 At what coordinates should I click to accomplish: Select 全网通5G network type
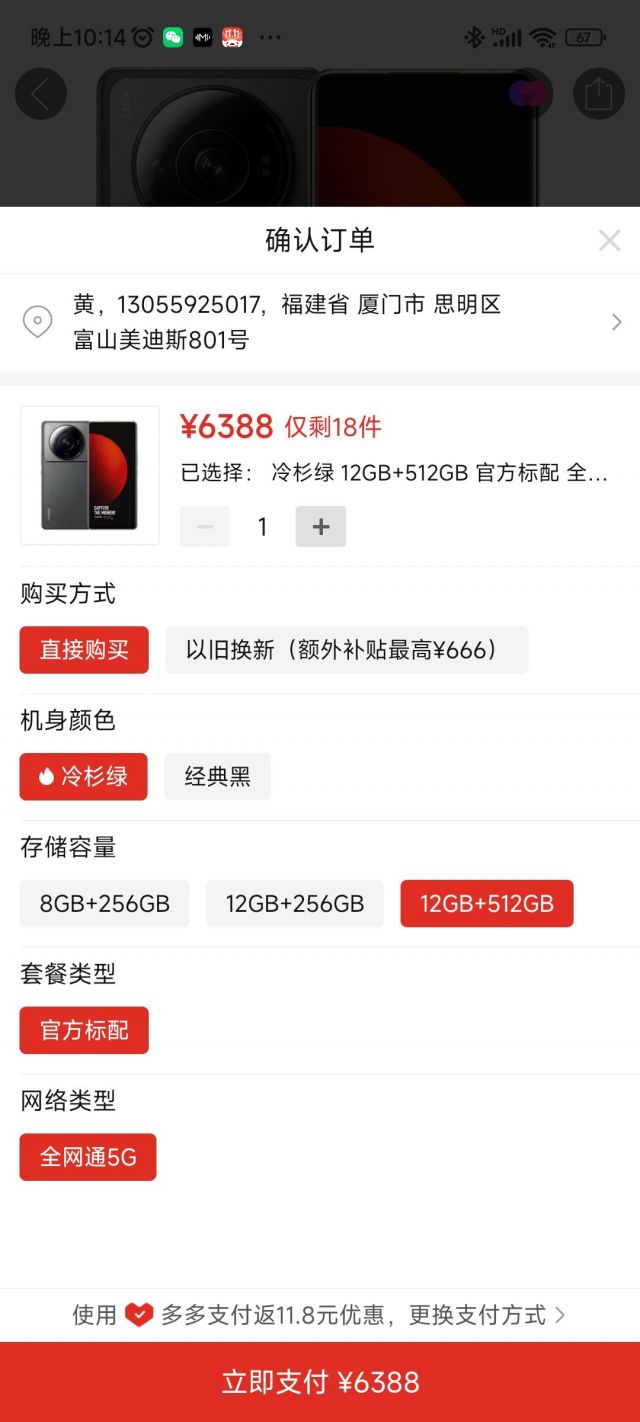[x=88, y=1157]
